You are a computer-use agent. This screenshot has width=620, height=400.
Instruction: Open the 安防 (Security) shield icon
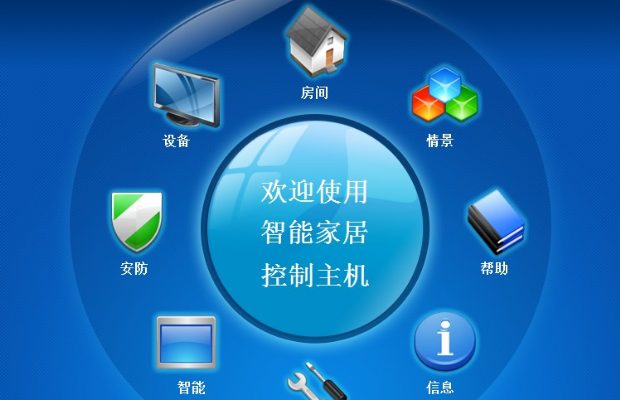tap(136, 222)
